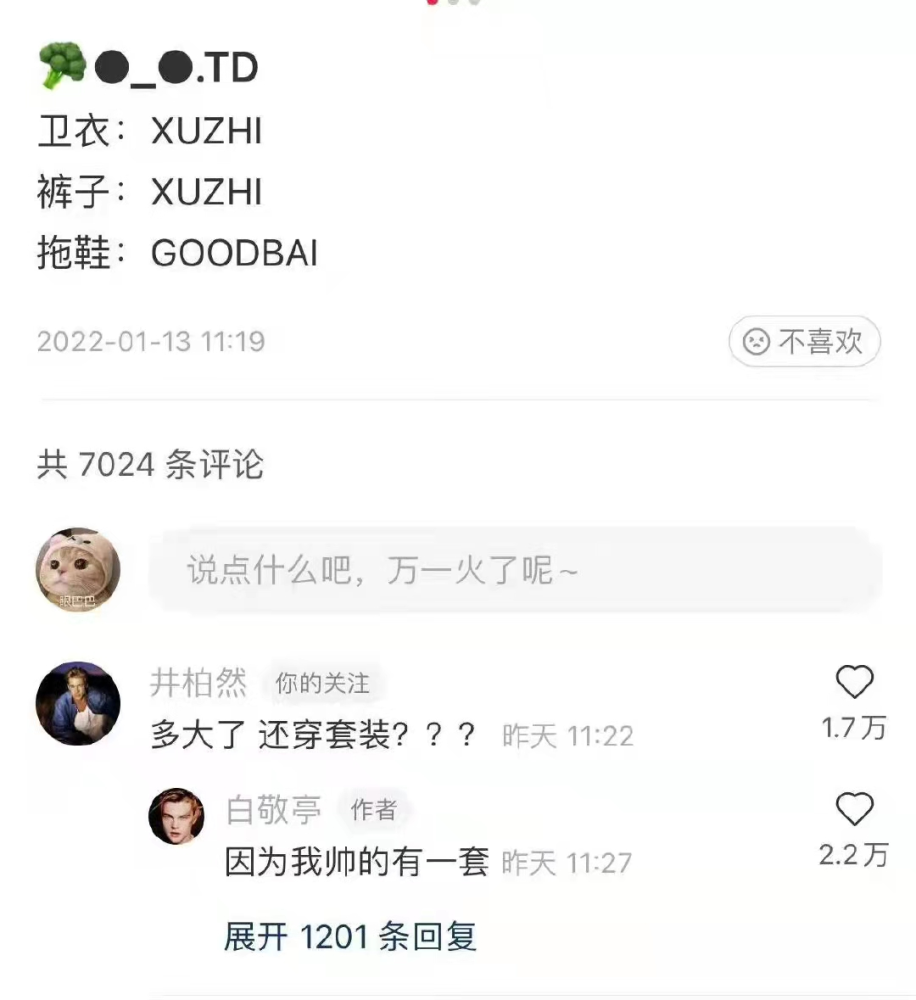Open the 白敬亭 username link
The width and height of the screenshot is (916, 1000).
(x=273, y=810)
